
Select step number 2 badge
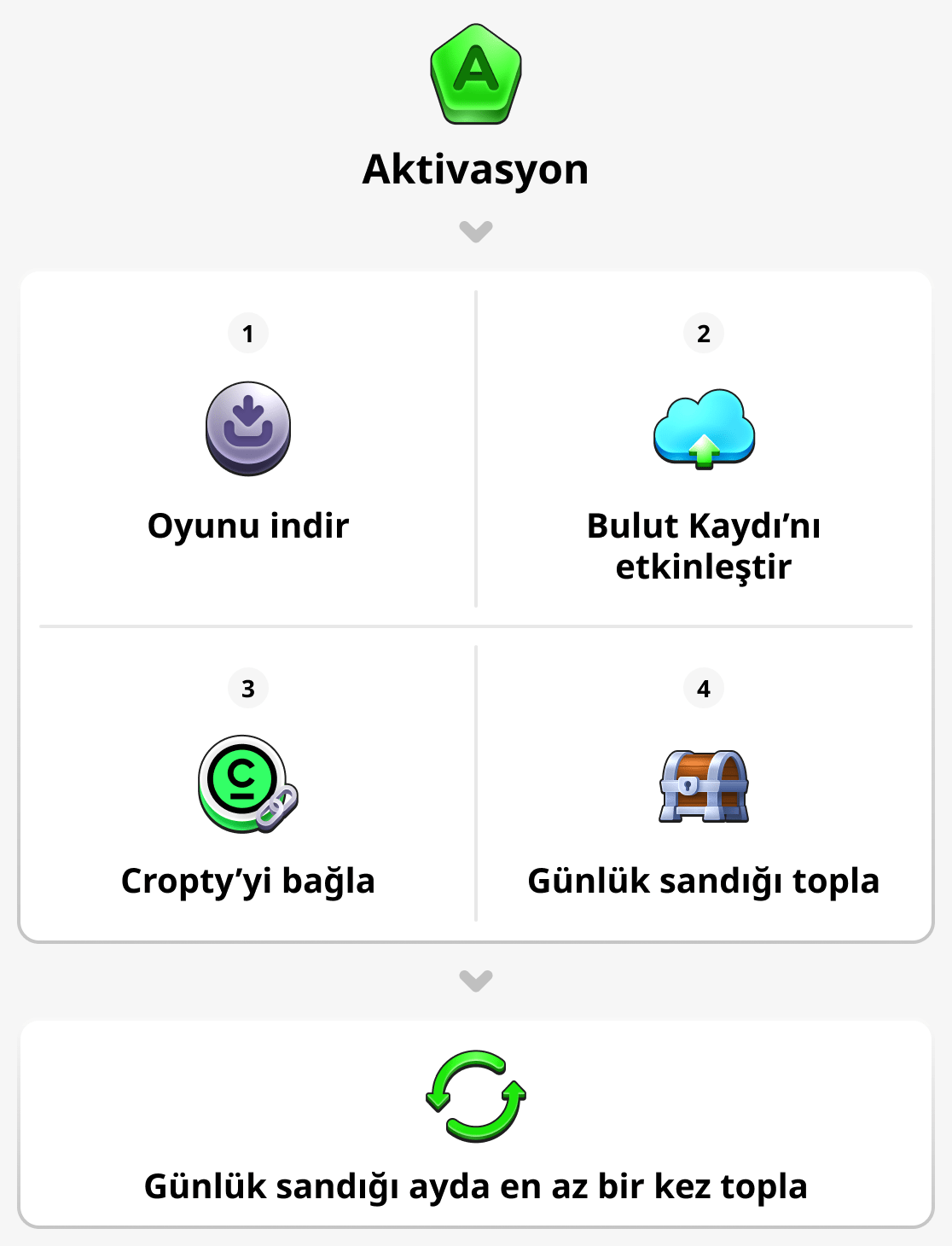(703, 334)
